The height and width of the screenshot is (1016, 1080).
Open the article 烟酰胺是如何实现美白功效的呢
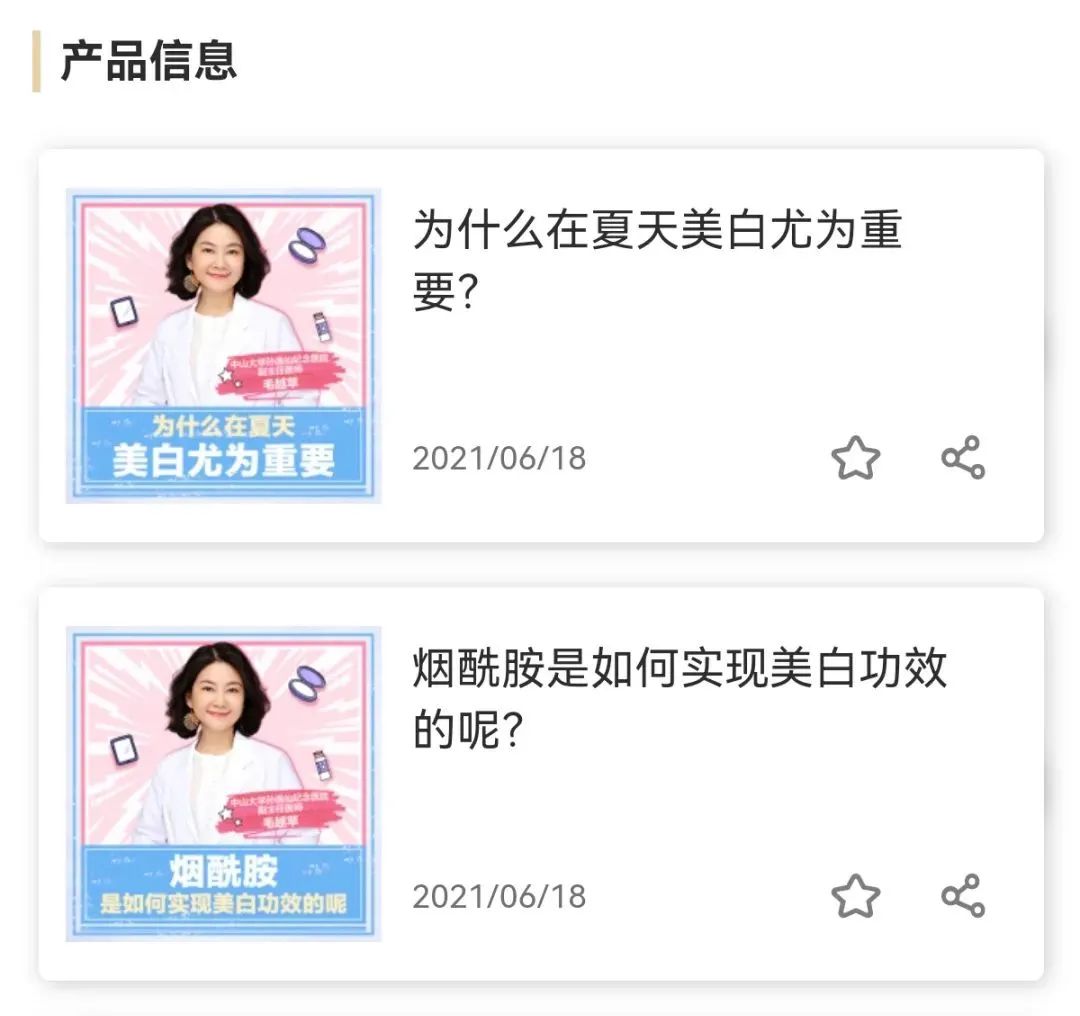(x=679, y=698)
